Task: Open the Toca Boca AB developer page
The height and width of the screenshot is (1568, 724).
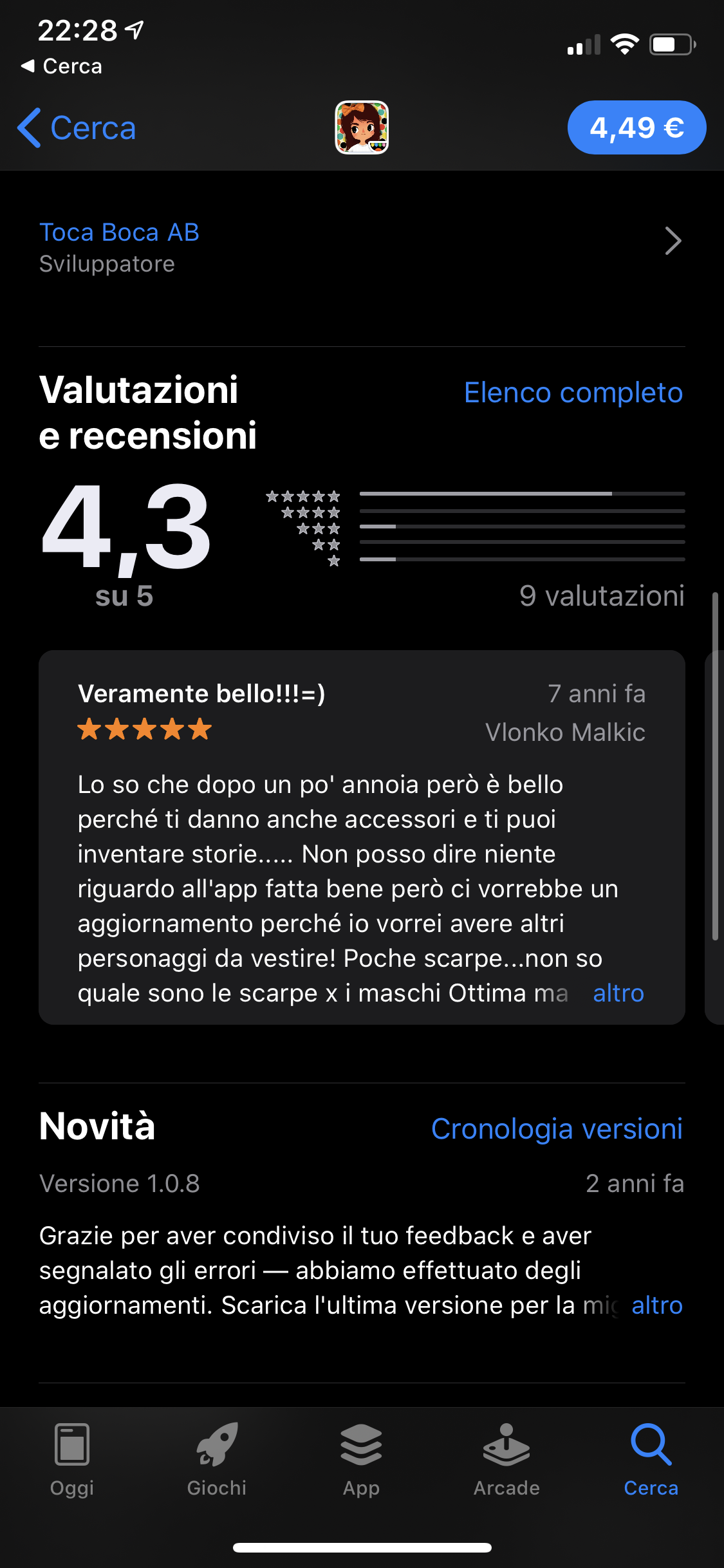Action: coord(360,247)
